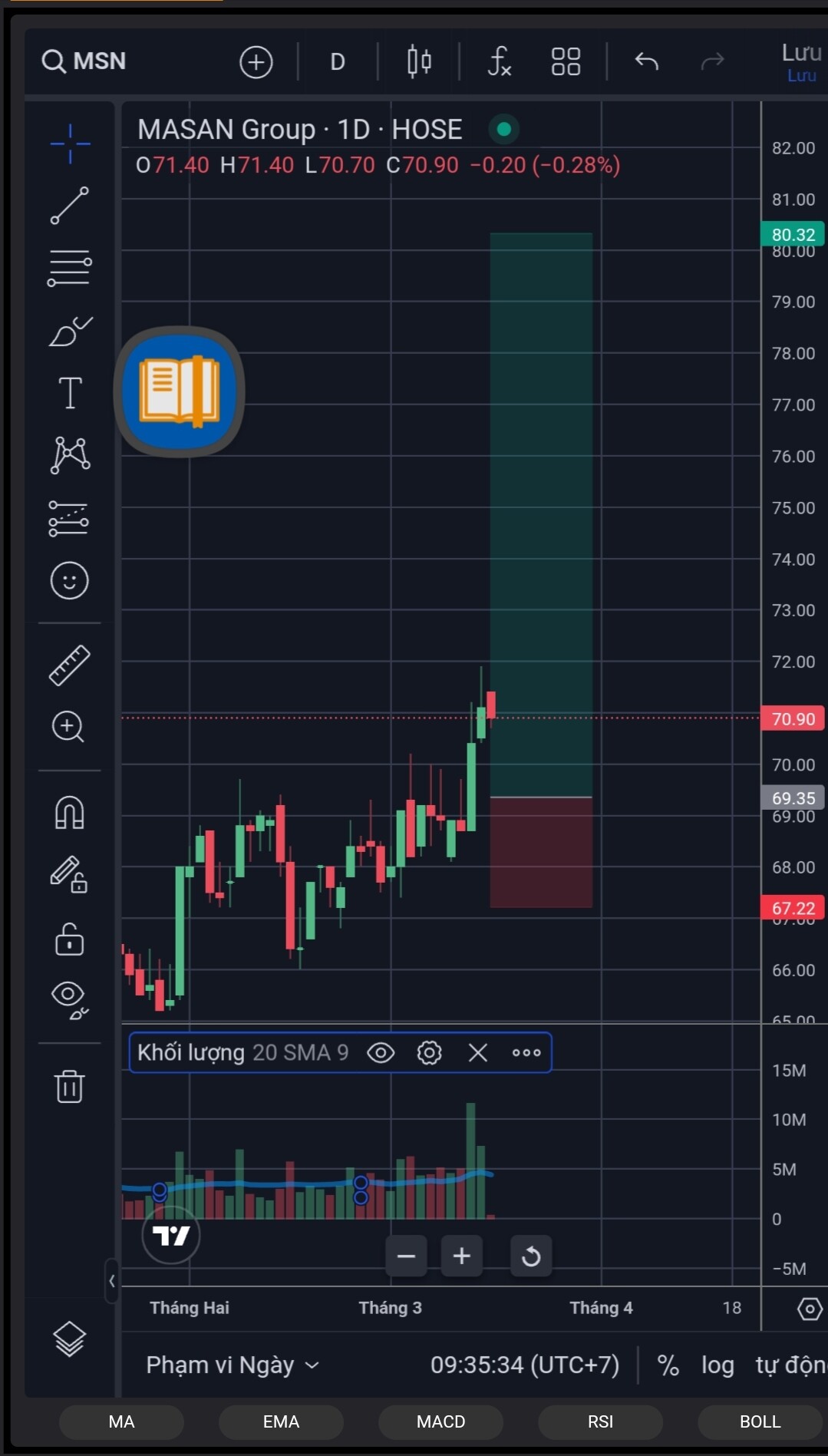
Task: Open the candlestick chart type picker
Action: 419,61
